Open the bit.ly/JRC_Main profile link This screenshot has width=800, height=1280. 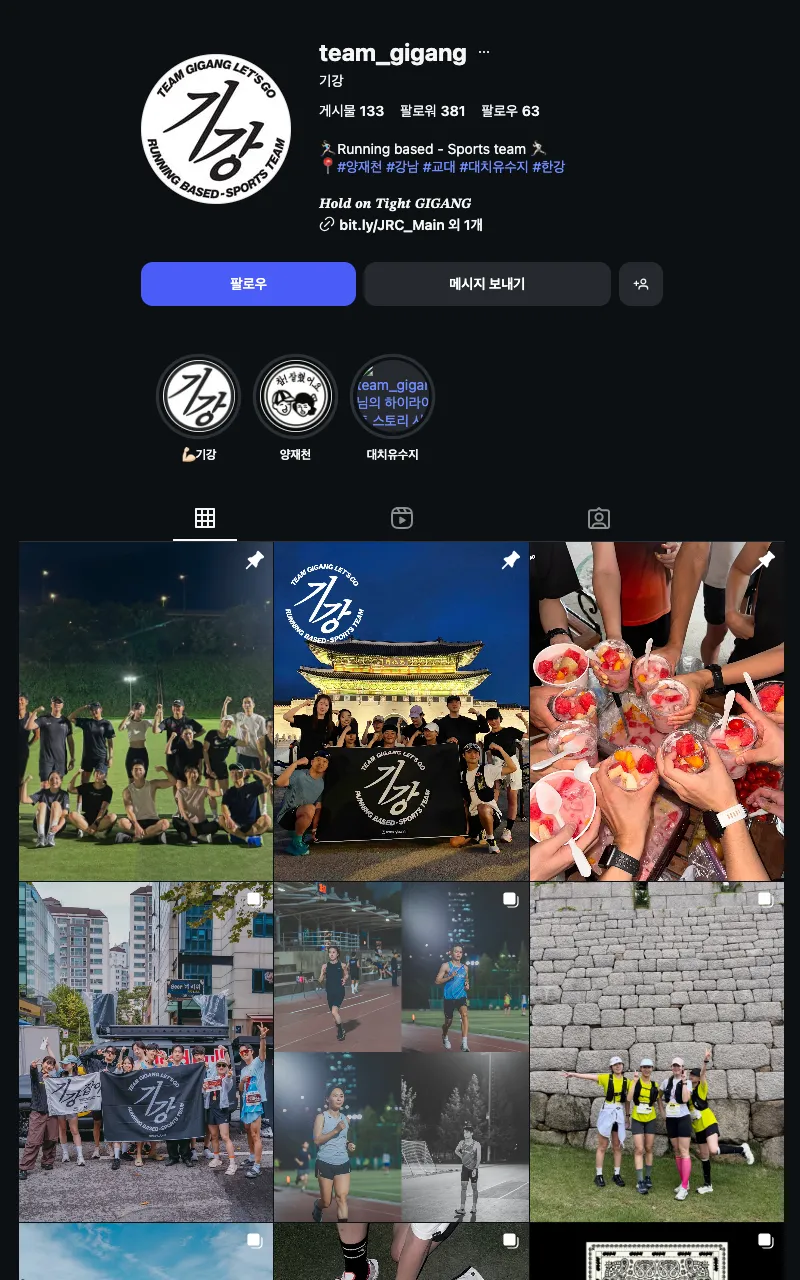click(x=391, y=225)
